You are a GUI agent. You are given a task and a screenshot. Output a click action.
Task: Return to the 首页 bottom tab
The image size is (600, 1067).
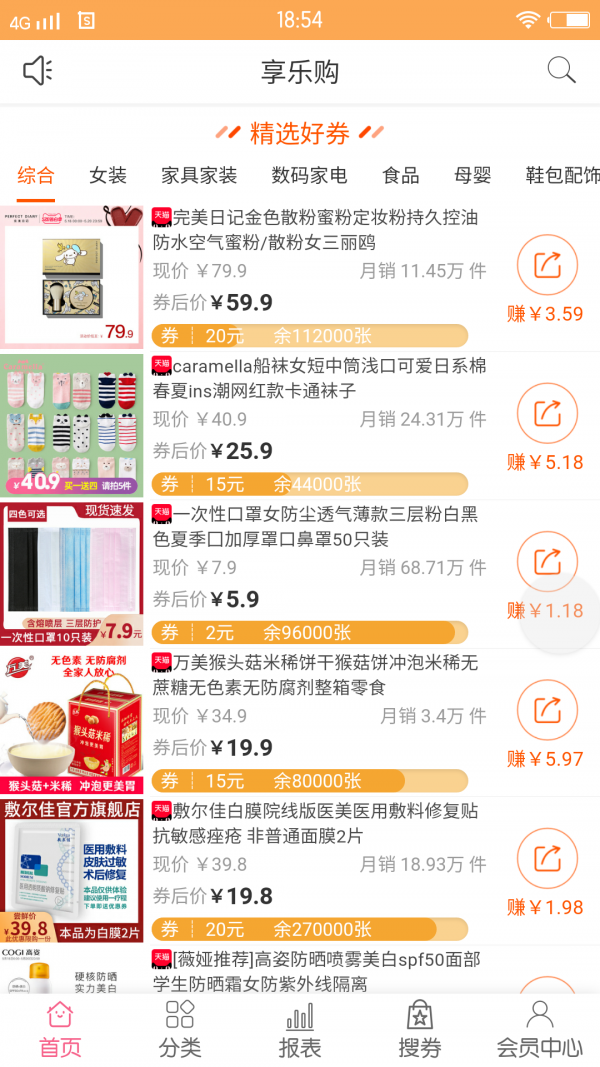point(60,1029)
